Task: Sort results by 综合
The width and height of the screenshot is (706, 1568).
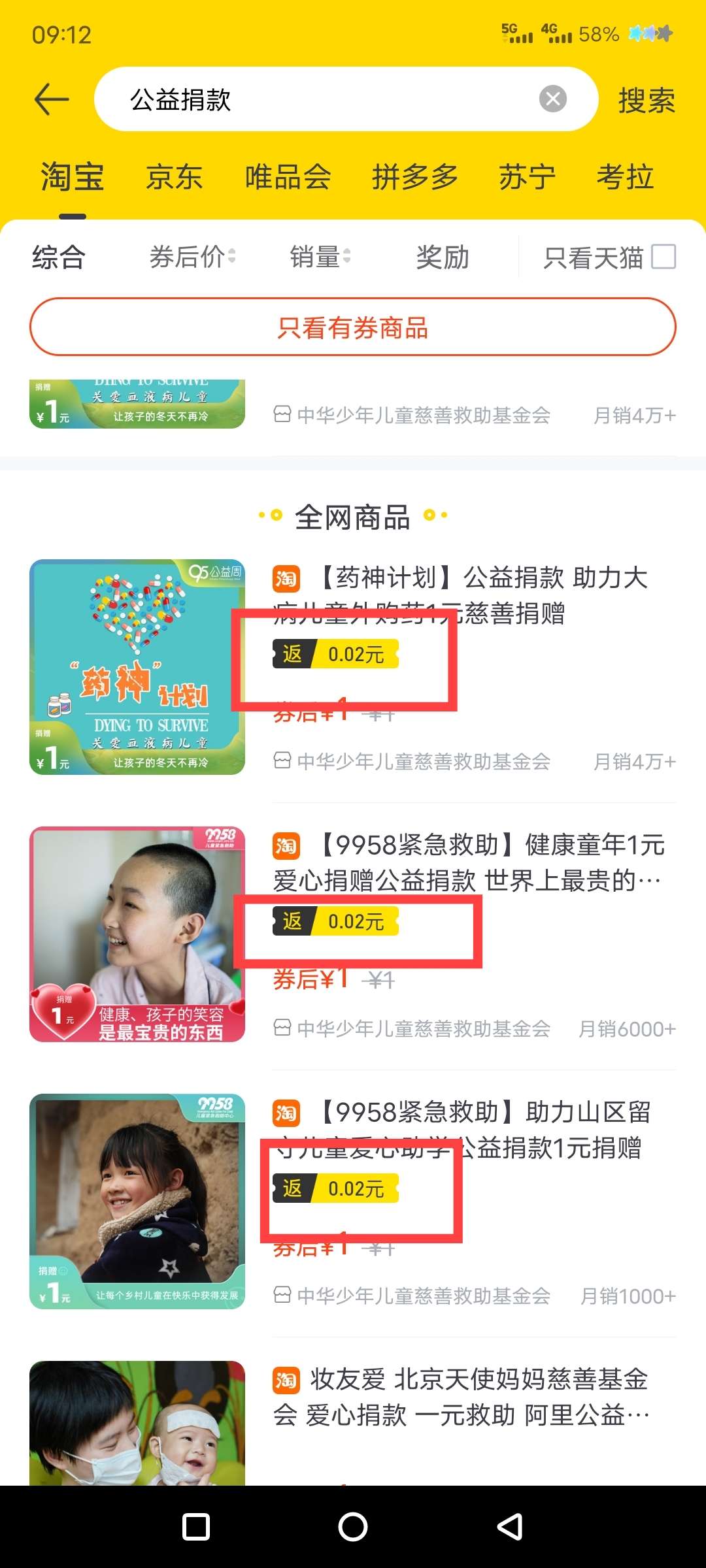Action: click(59, 257)
